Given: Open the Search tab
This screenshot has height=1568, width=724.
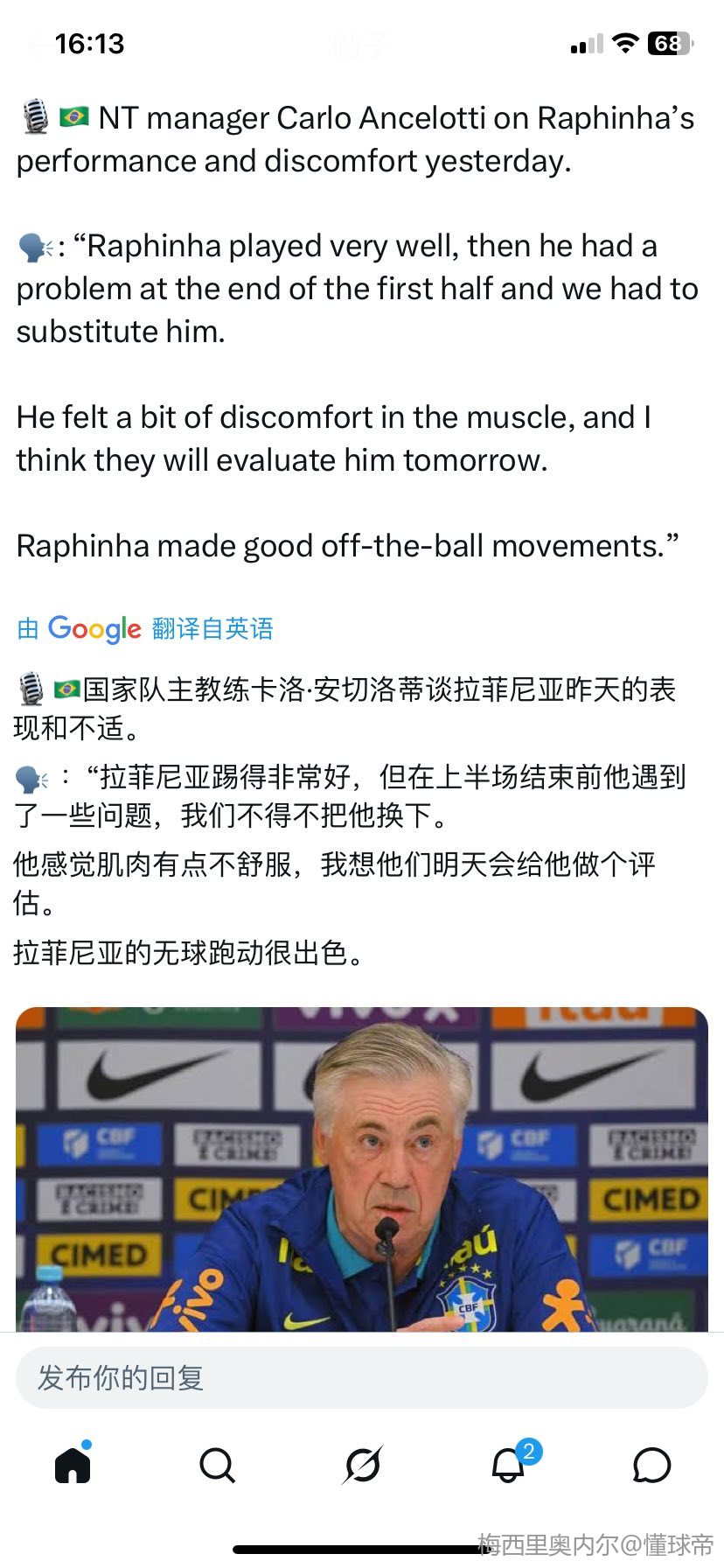Looking at the screenshot, I should pyautogui.click(x=217, y=1465).
